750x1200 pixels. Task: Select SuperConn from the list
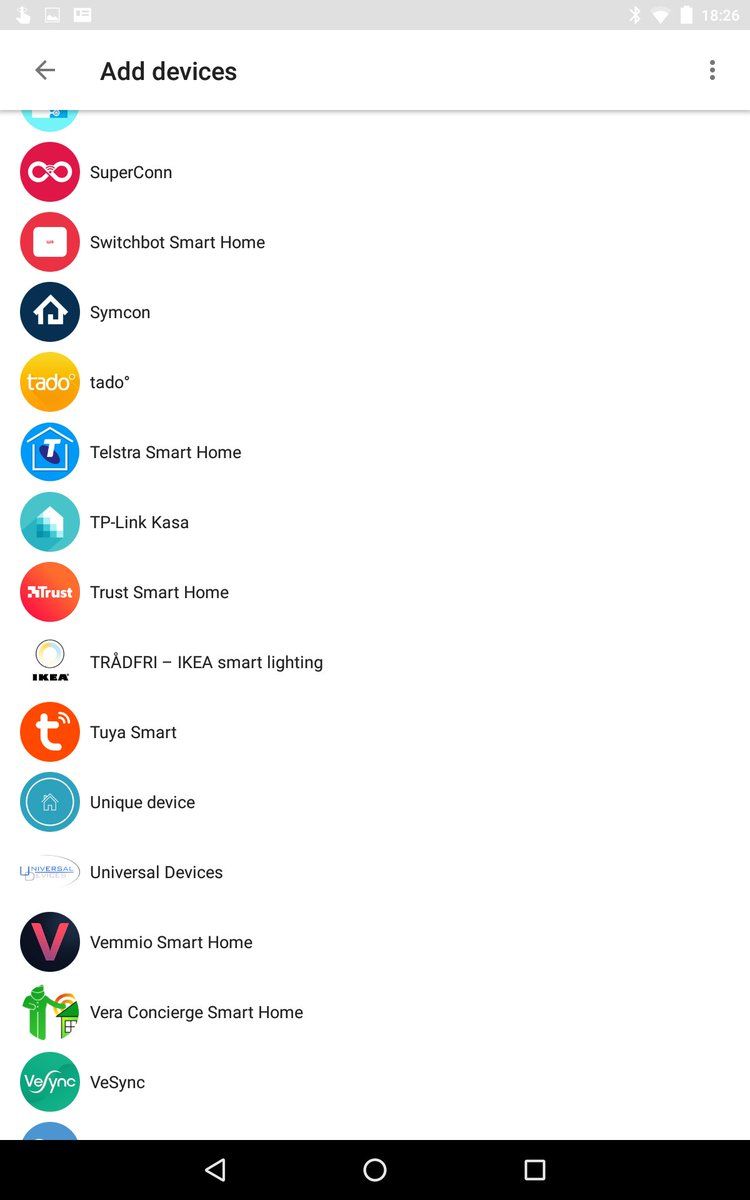(131, 172)
